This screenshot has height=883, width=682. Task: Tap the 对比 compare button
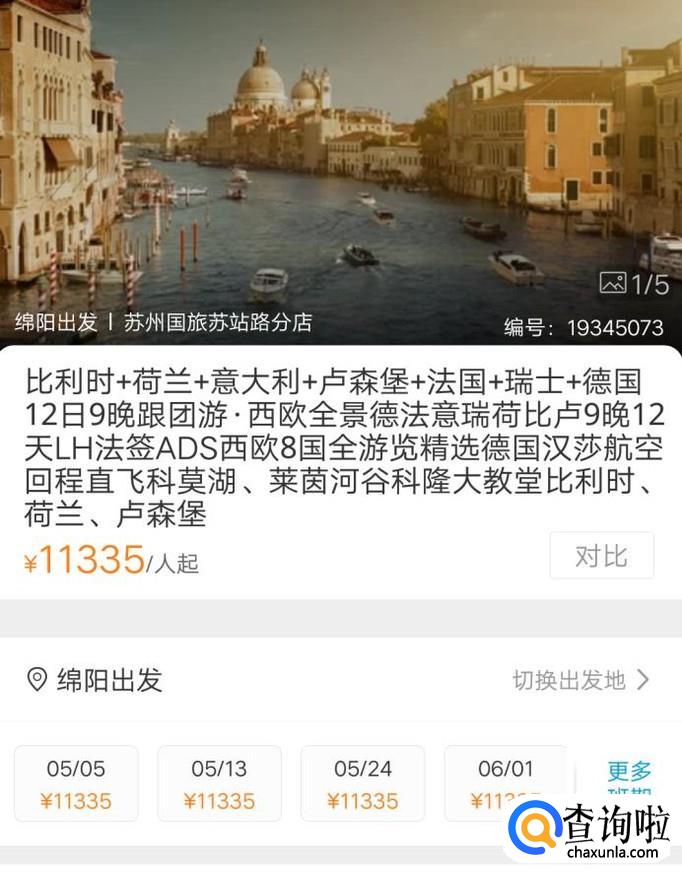[x=601, y=555]
